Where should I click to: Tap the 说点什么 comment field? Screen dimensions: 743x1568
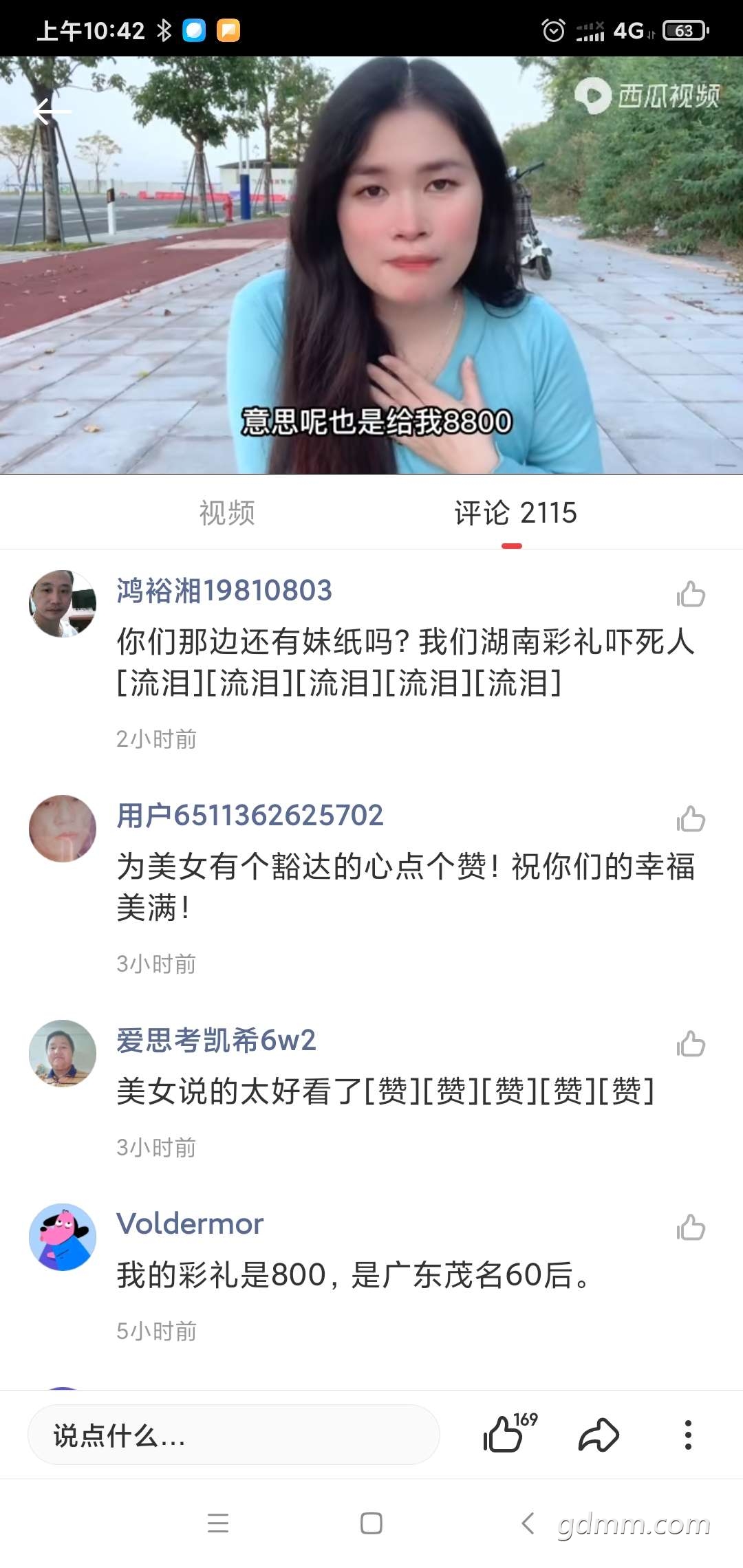click(234, 1435)
